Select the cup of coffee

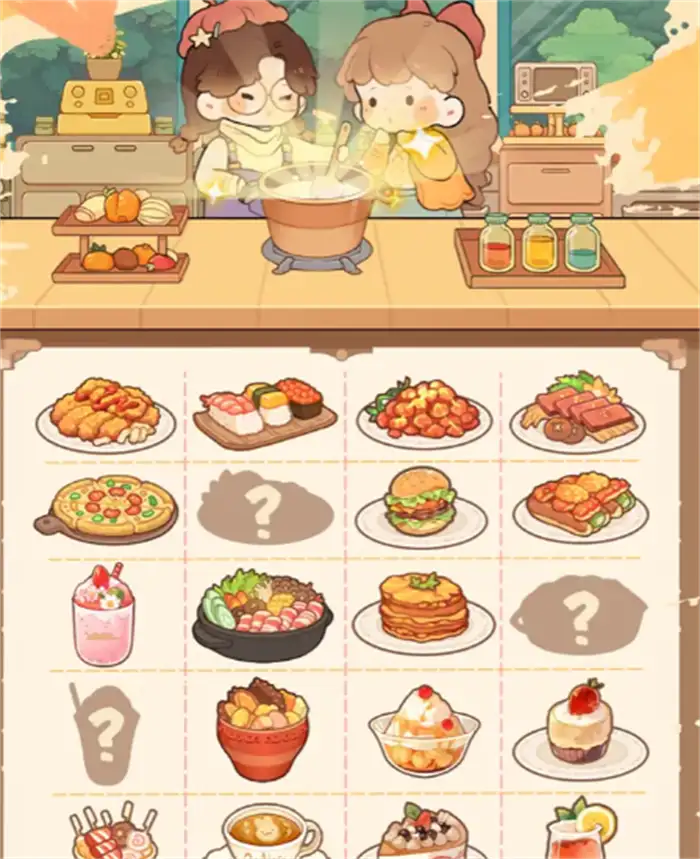point(264,832)
